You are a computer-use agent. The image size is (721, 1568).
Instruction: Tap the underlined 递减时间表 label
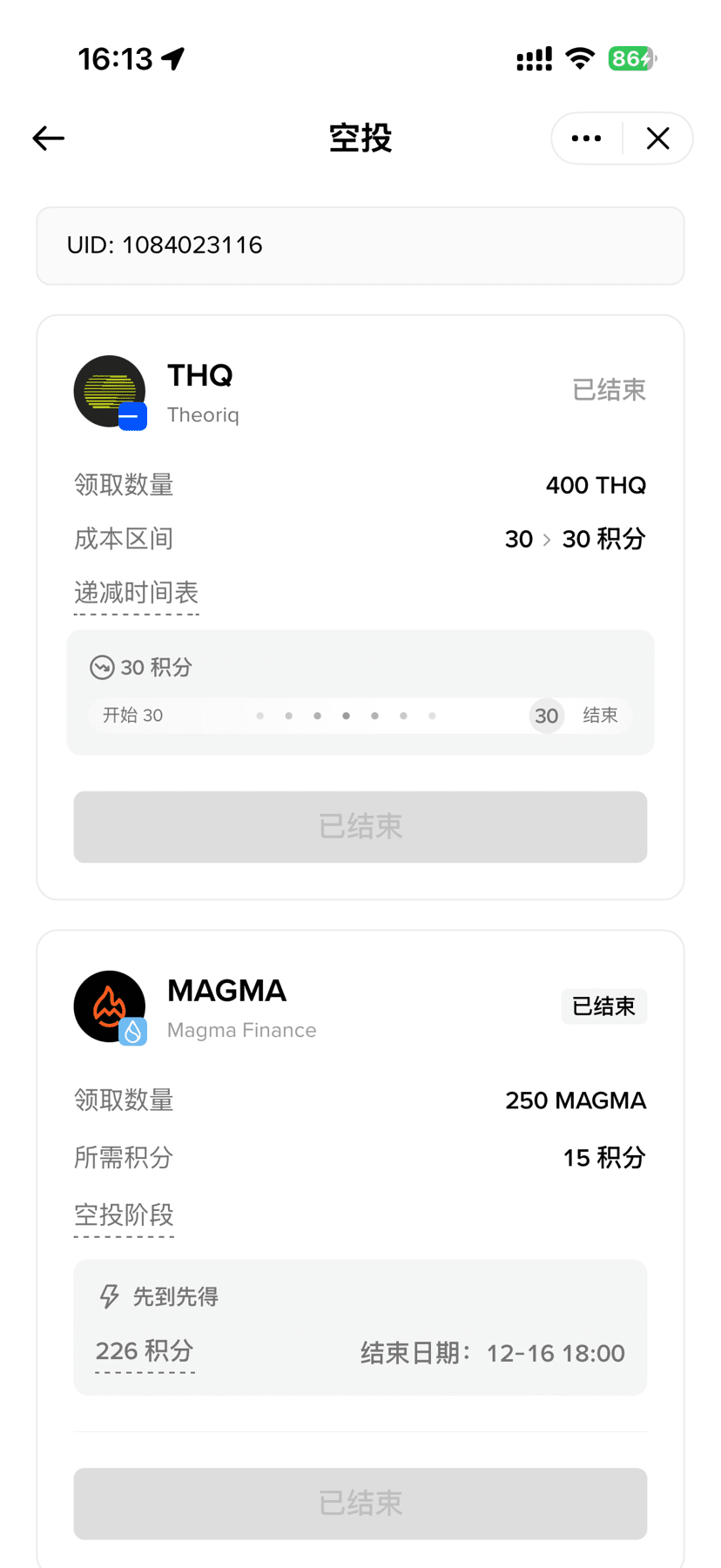[x=137, y=594]
